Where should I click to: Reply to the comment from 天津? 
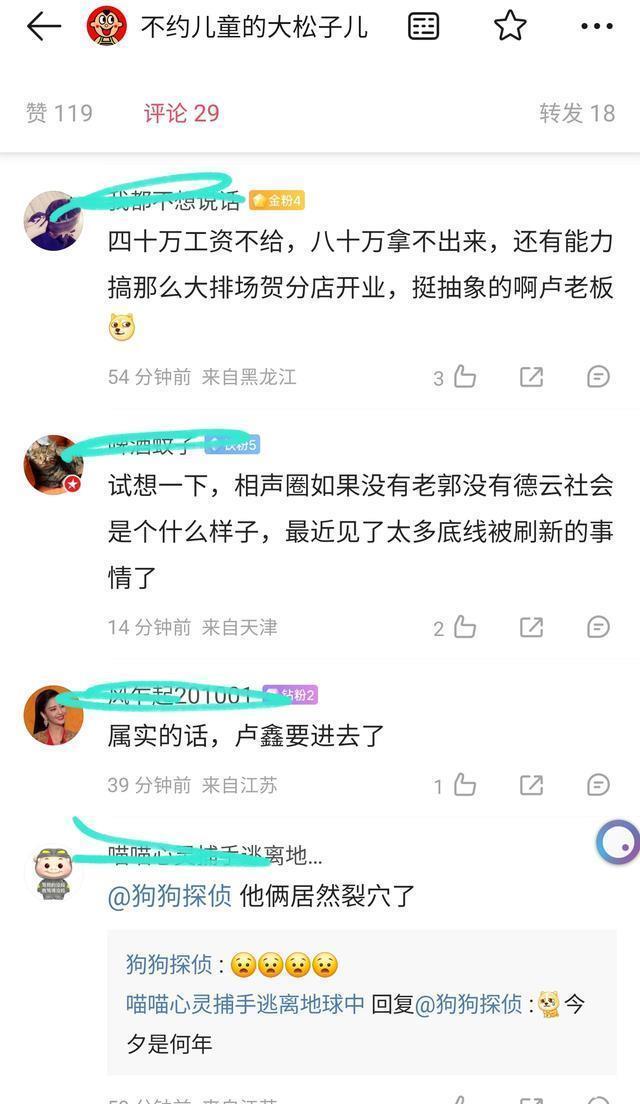pos(598,627)
